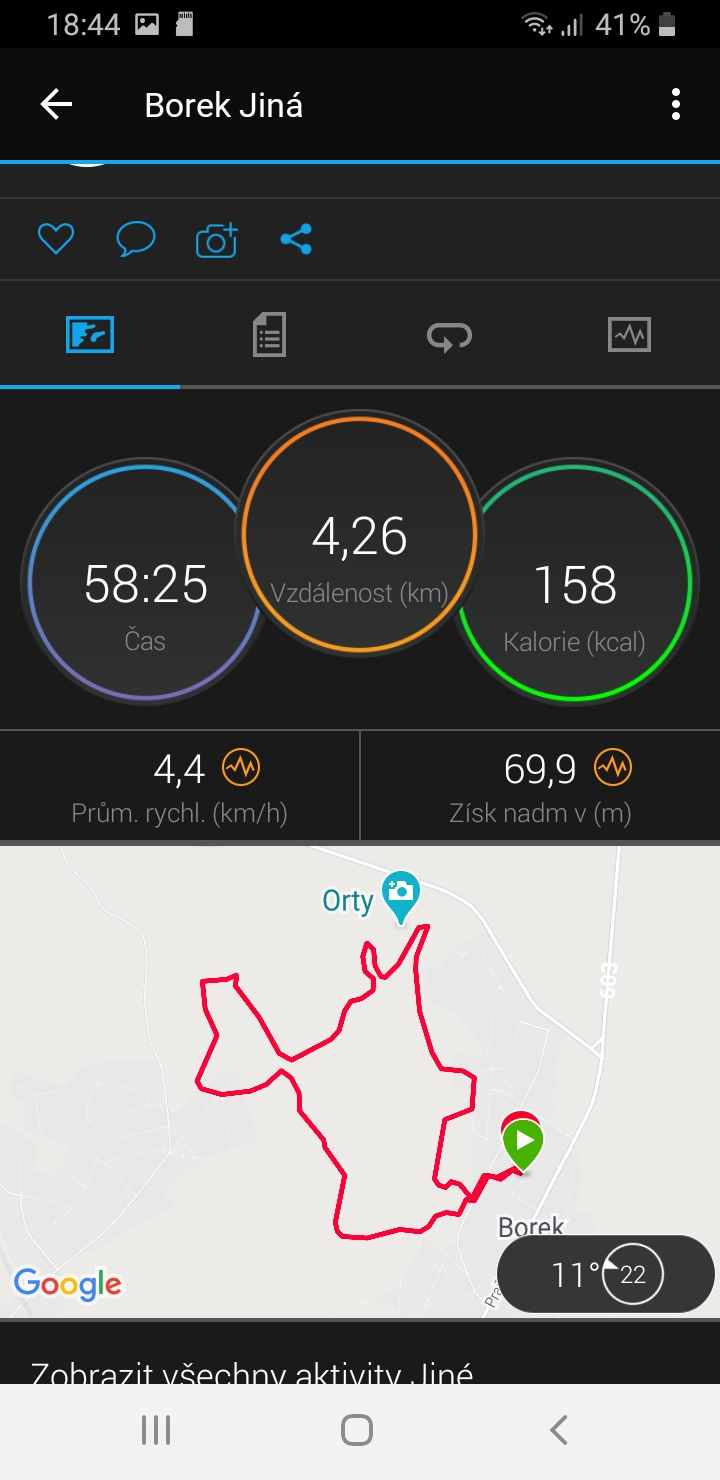The width and height of the screenshot is (720, 1480).
Task: Tap the system home button
Action: (x=357, y=1430)
